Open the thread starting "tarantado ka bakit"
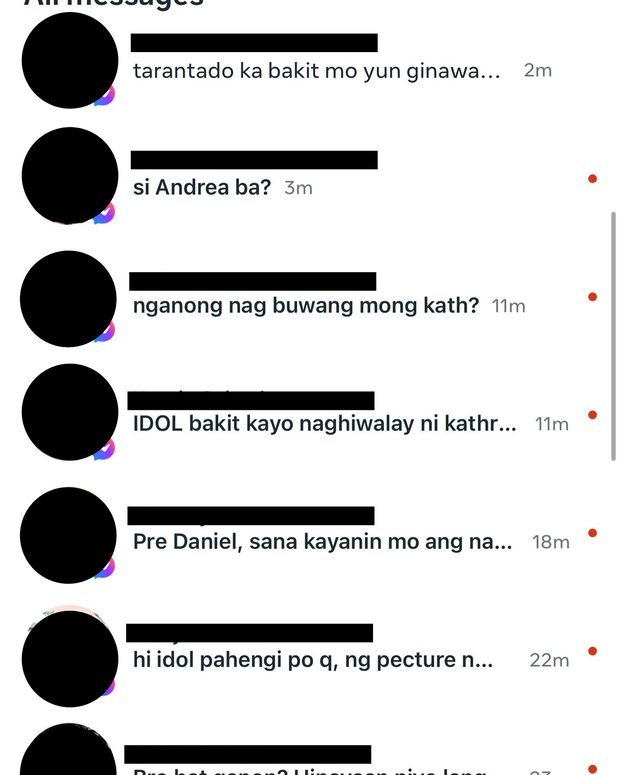 314,71
